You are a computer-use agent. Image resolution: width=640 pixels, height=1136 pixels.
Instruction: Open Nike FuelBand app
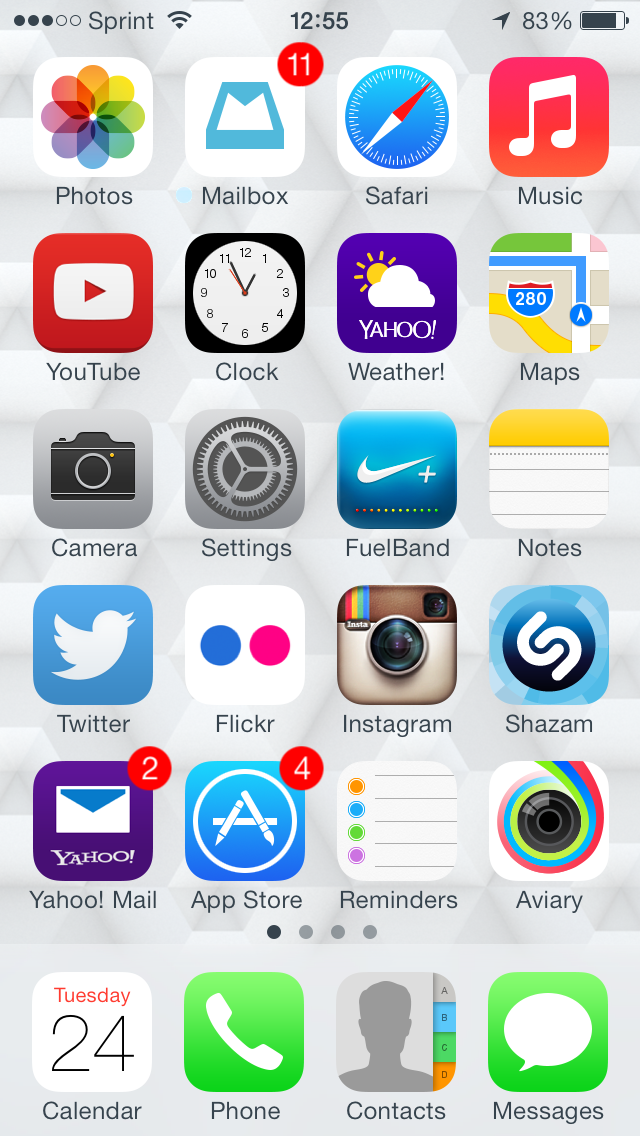pyautogui.click(x=397, y=469)
